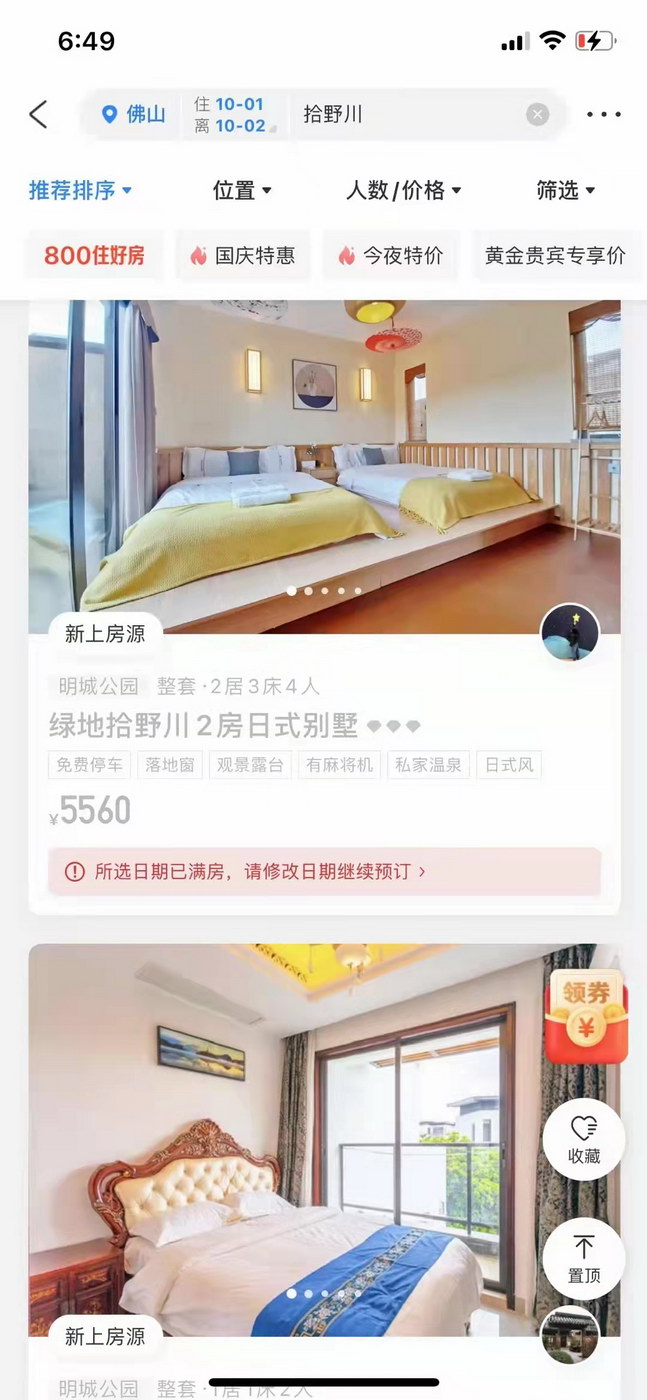Image resolution: width=647 pixels, height=1400 pixels.
Task: Open the 收藏 favorites button
Action: point(584,1139)
